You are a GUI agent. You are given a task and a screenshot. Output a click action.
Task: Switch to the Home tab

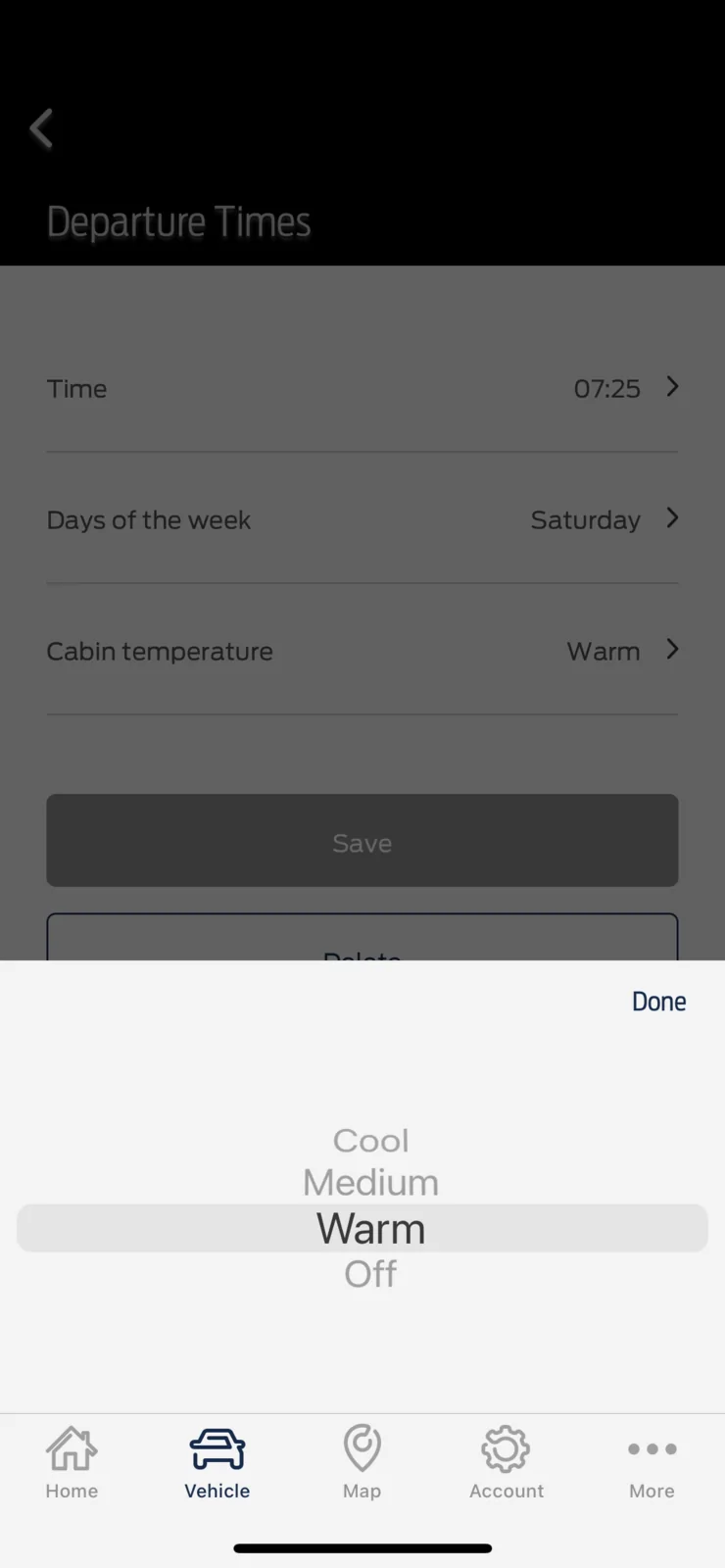click(x=72, y=1462)
